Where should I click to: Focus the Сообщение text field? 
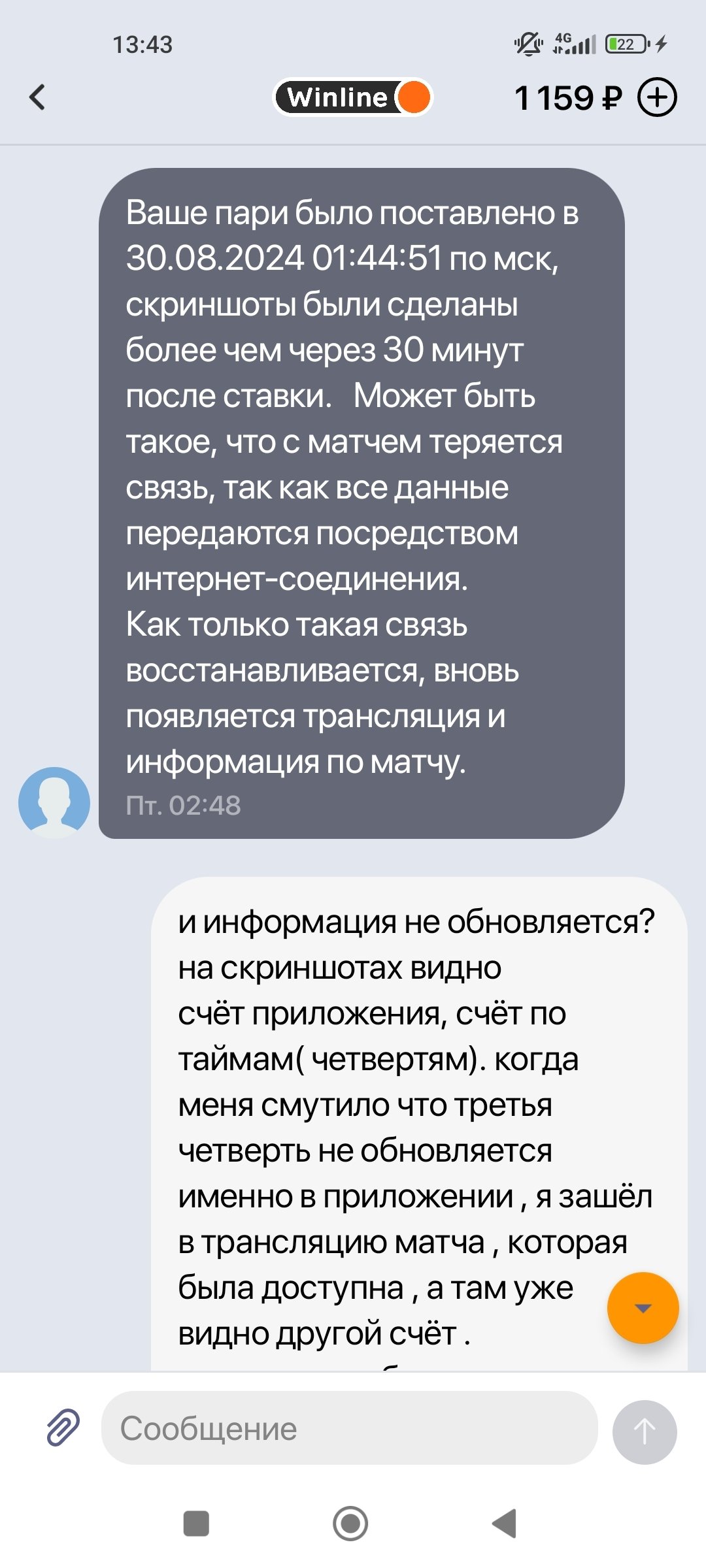pos(350,1428)
